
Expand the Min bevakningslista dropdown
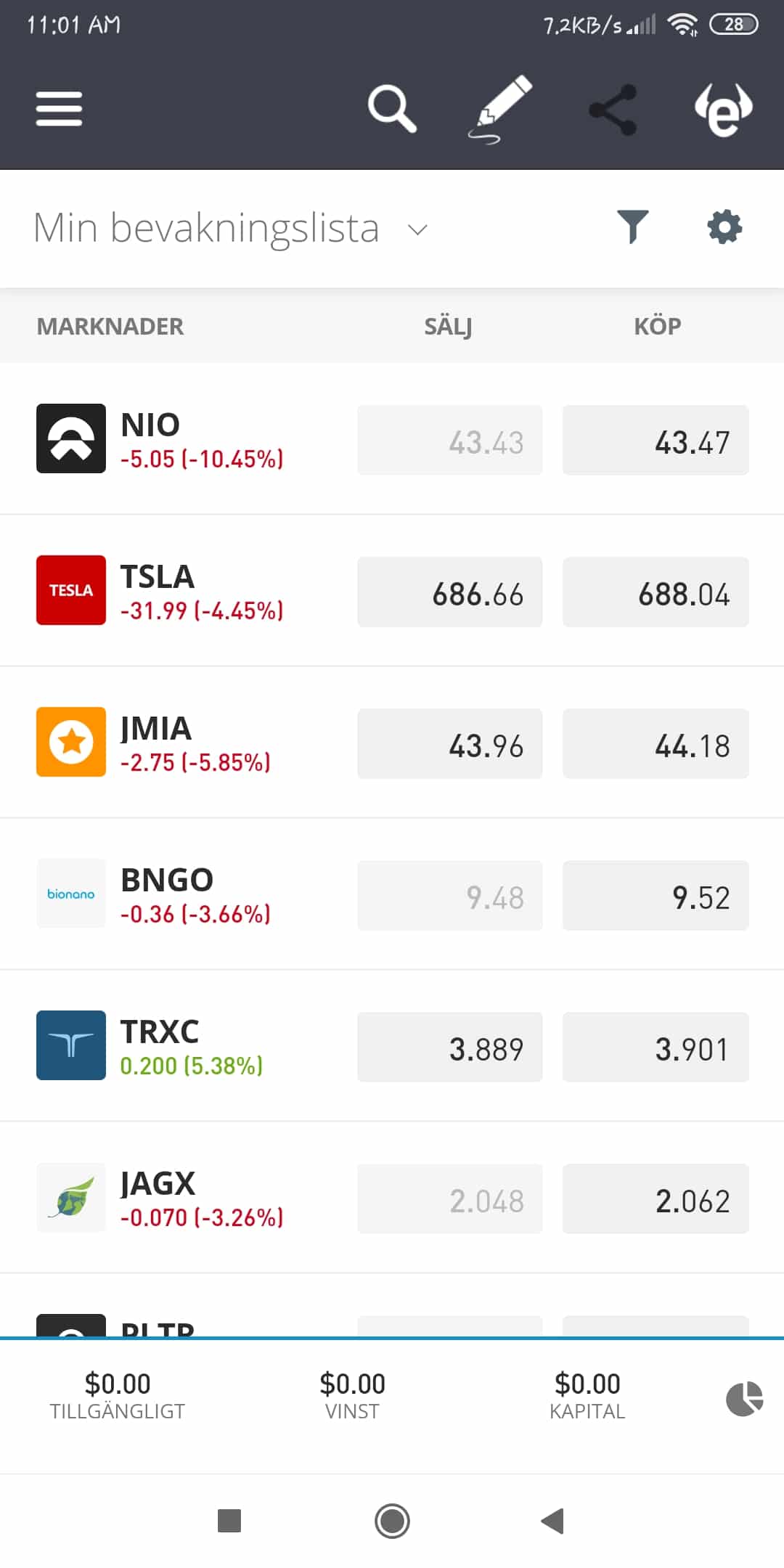click(x=231, y=228)
